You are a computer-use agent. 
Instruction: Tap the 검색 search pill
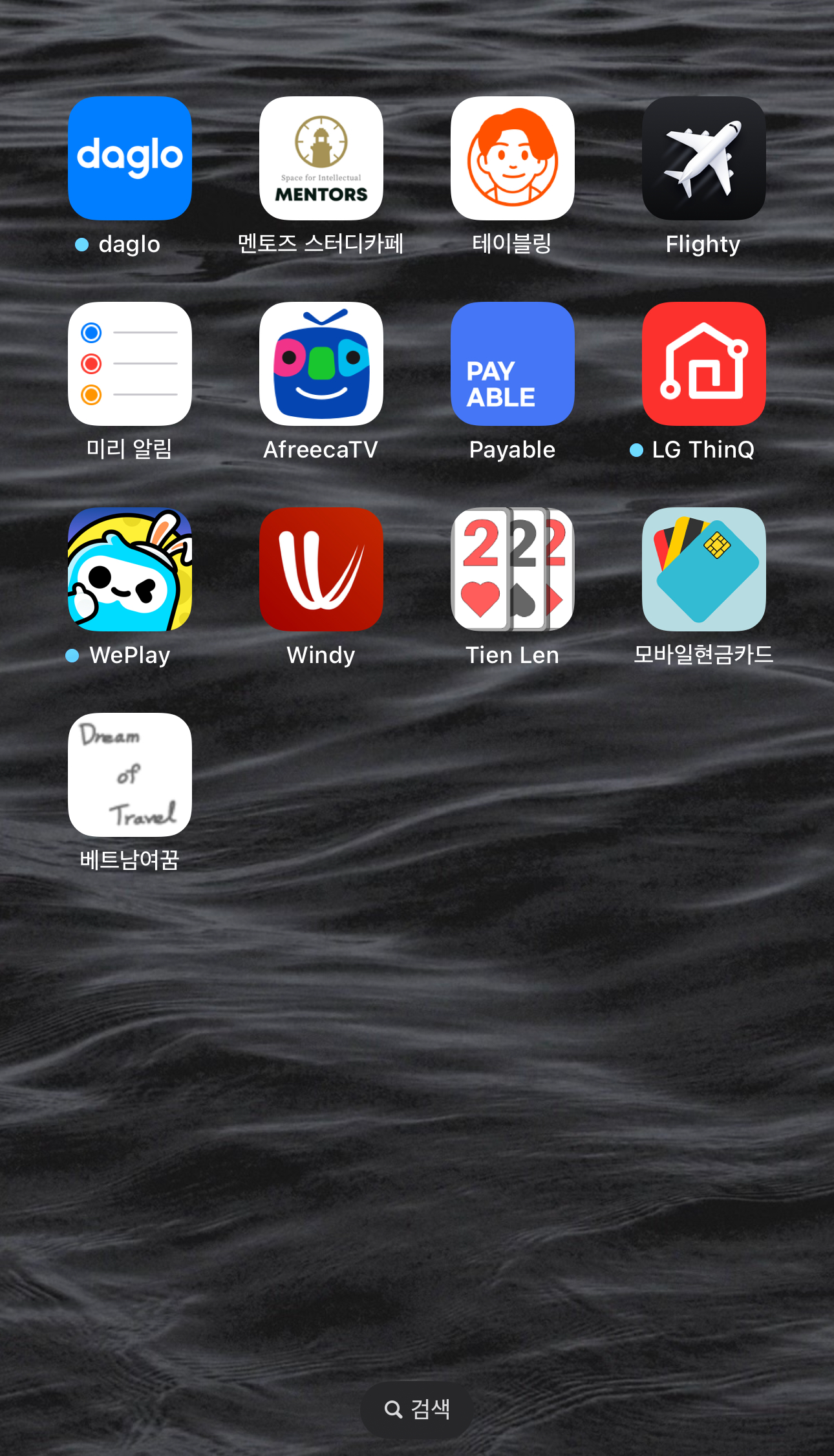tap(417, 1409)
